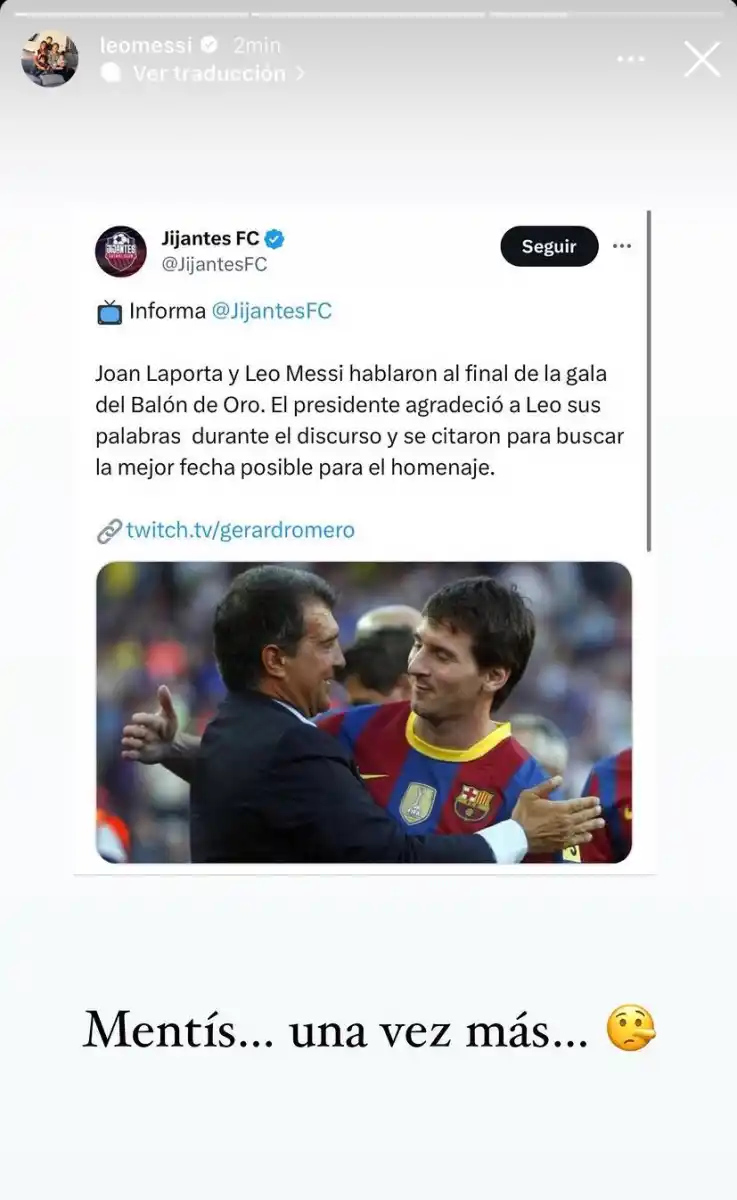
Task: Close the story with the X
Action: [x=701, y=59]
